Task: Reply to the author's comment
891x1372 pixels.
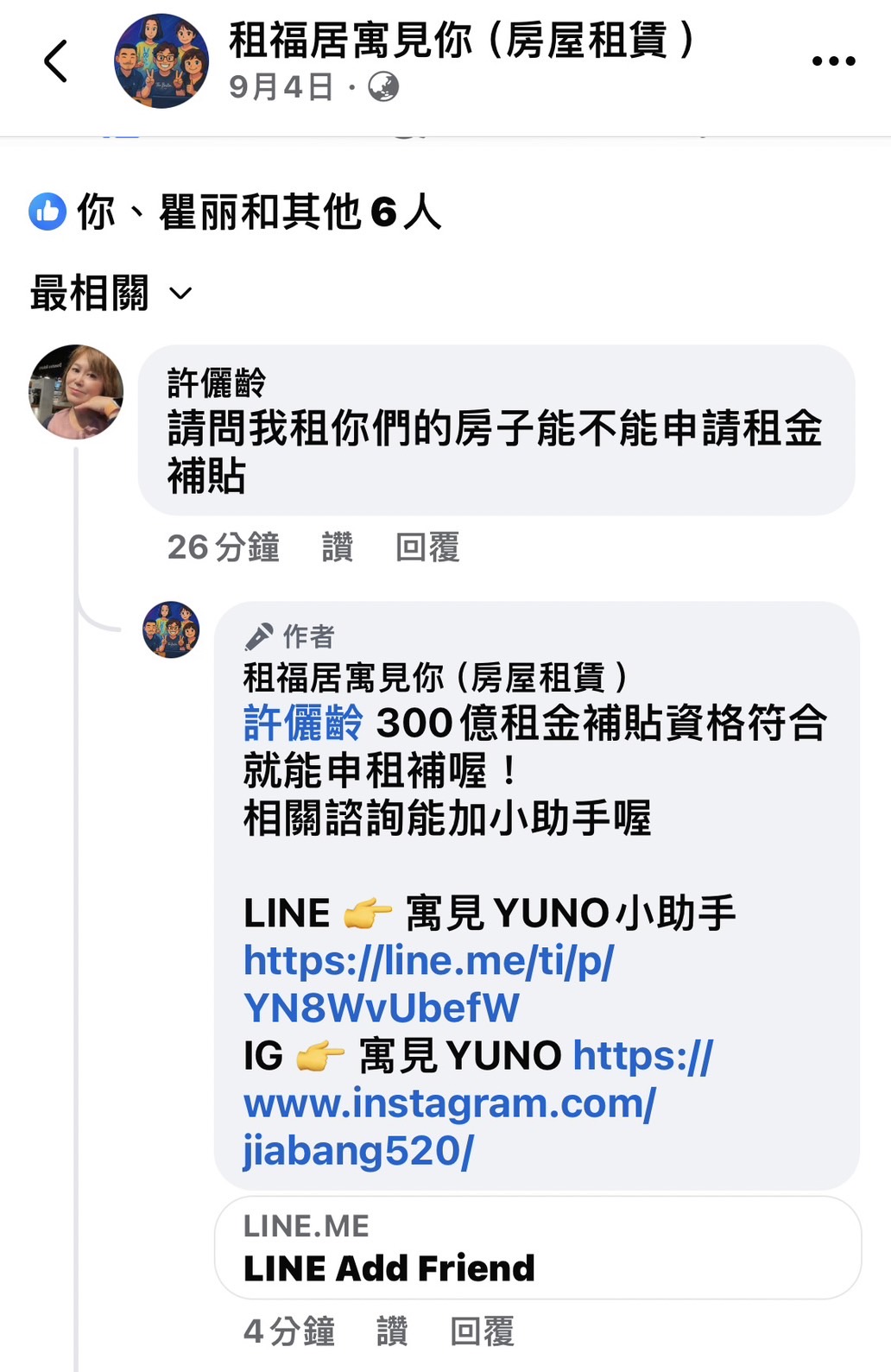Action: 482,1331
